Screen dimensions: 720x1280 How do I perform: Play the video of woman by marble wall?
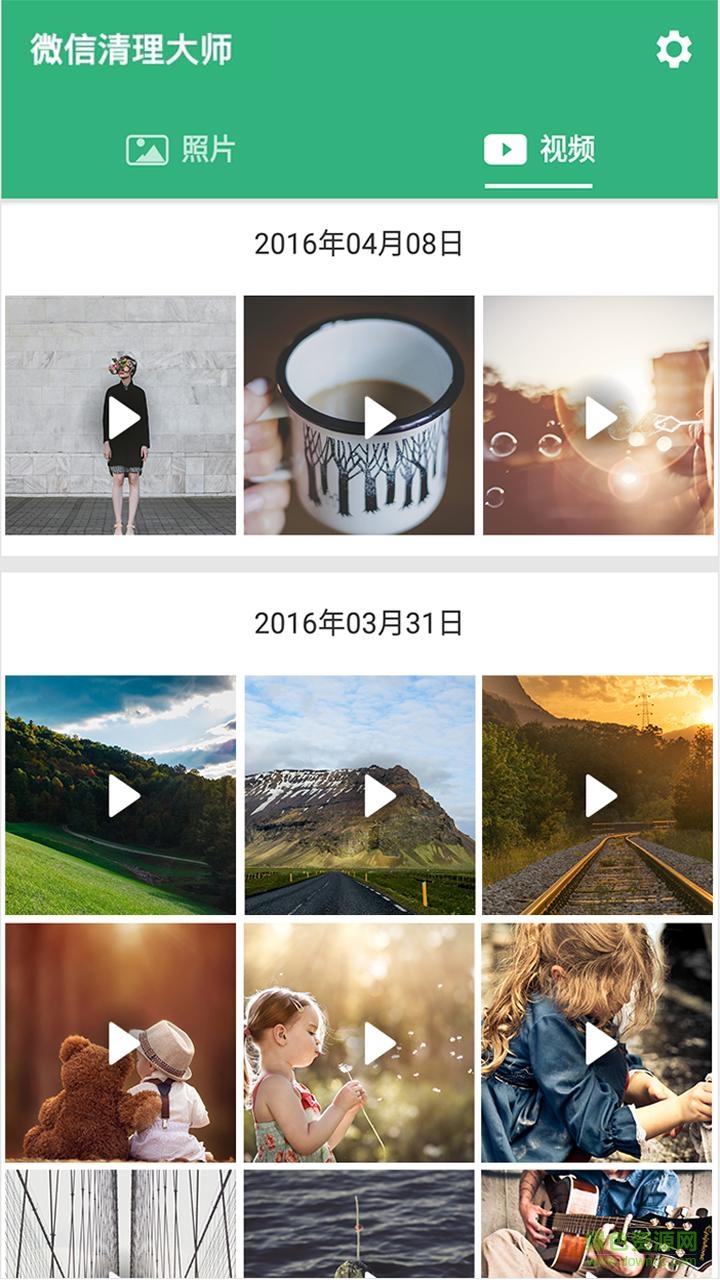point(121,416)
